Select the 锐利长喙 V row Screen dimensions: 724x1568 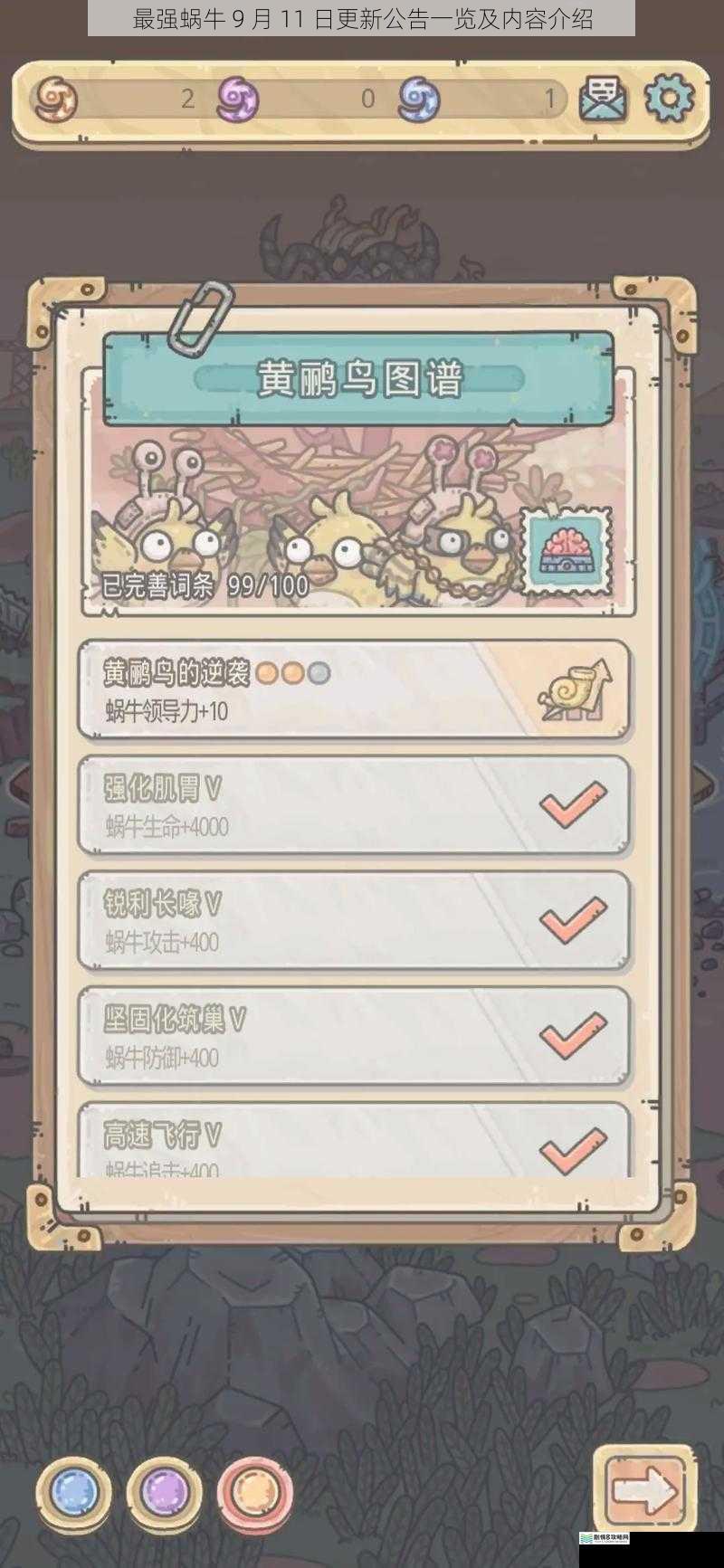click(x=353, y=921)
